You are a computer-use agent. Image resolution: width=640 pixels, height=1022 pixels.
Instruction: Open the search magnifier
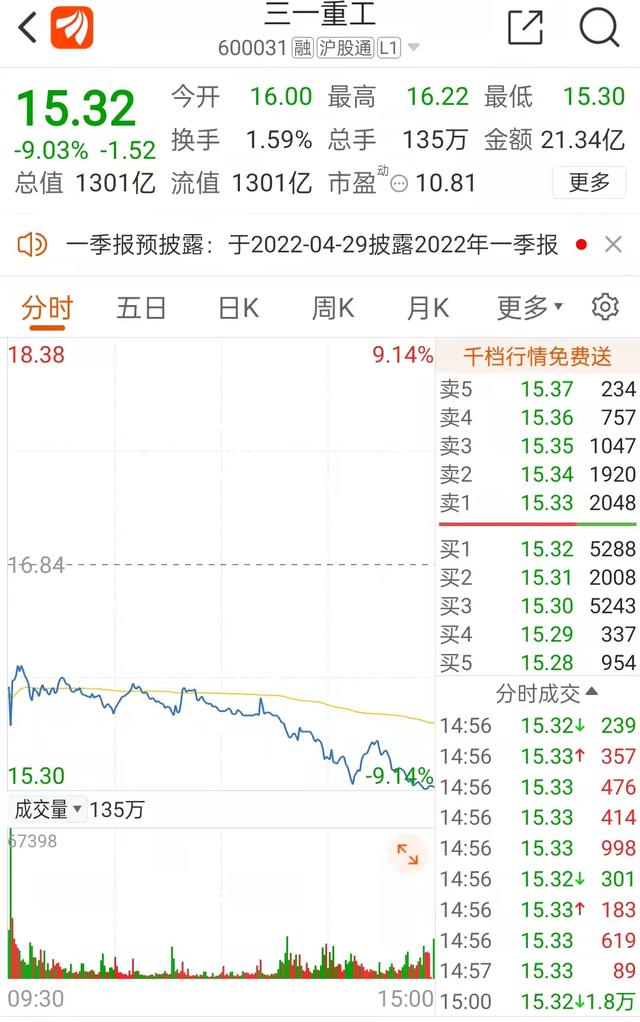[599, 28]
